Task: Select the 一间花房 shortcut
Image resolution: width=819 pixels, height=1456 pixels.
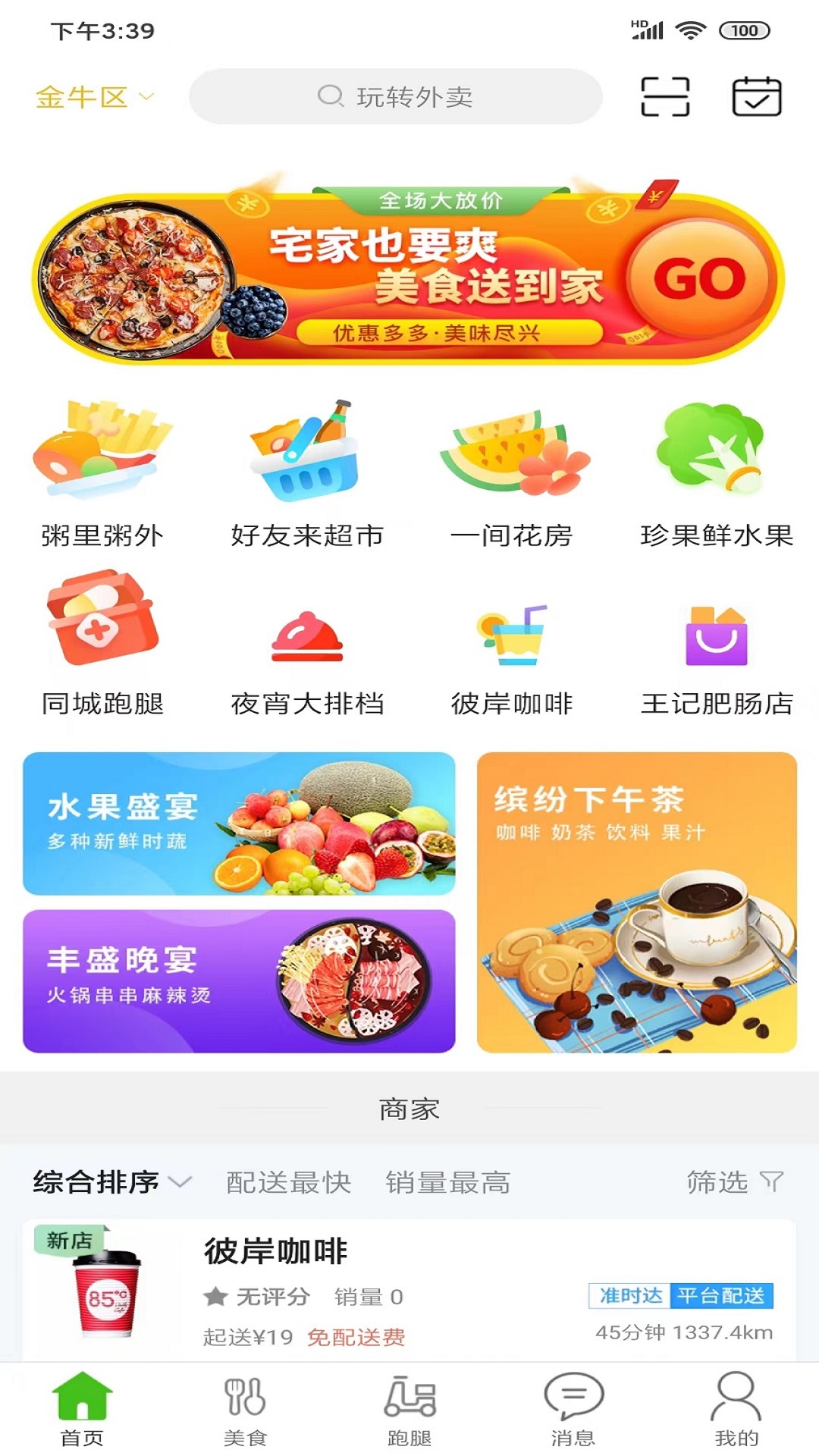Action: click(x=512, y=475)
